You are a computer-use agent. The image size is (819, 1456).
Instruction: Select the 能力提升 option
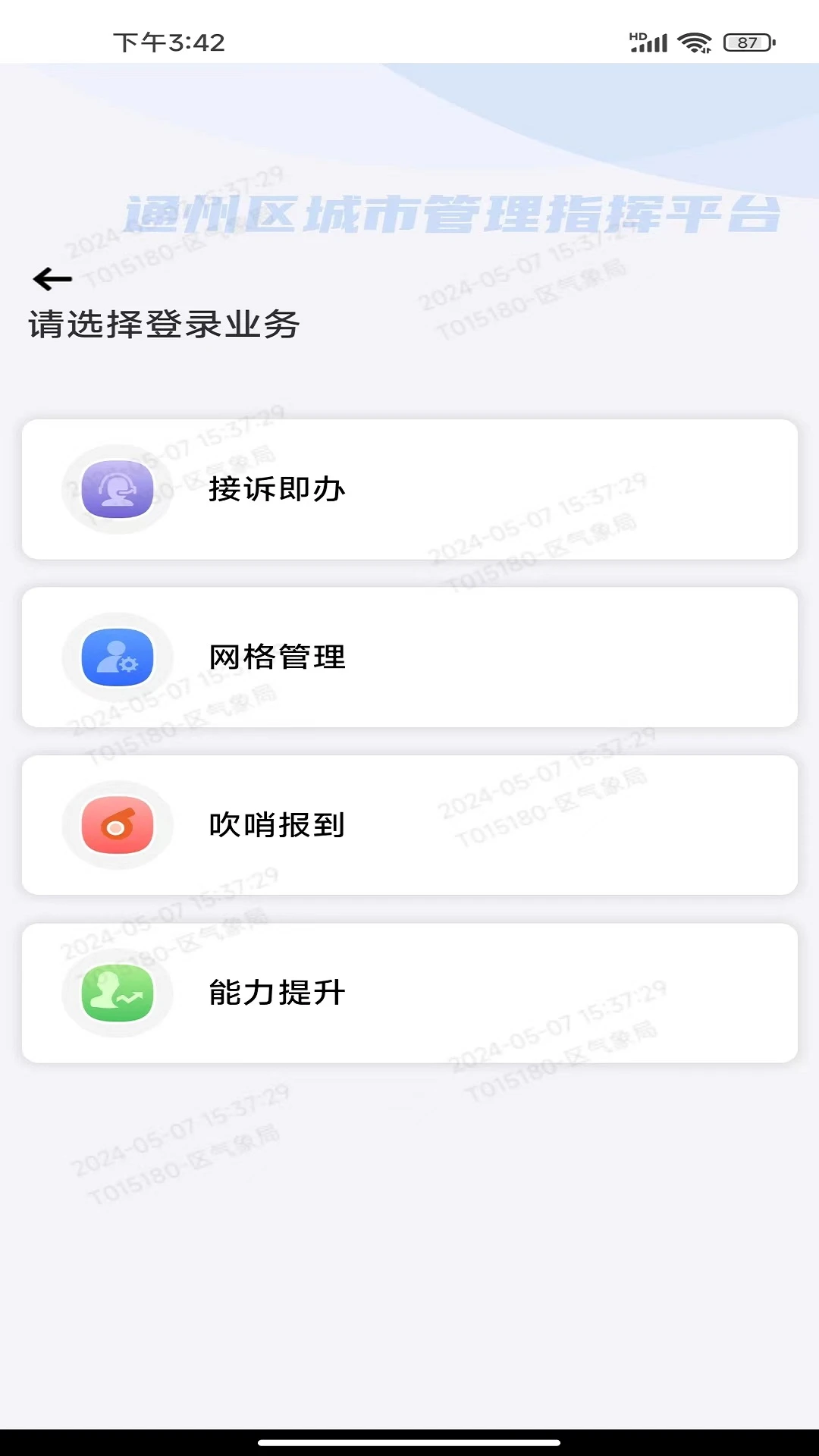coord(409,993)
